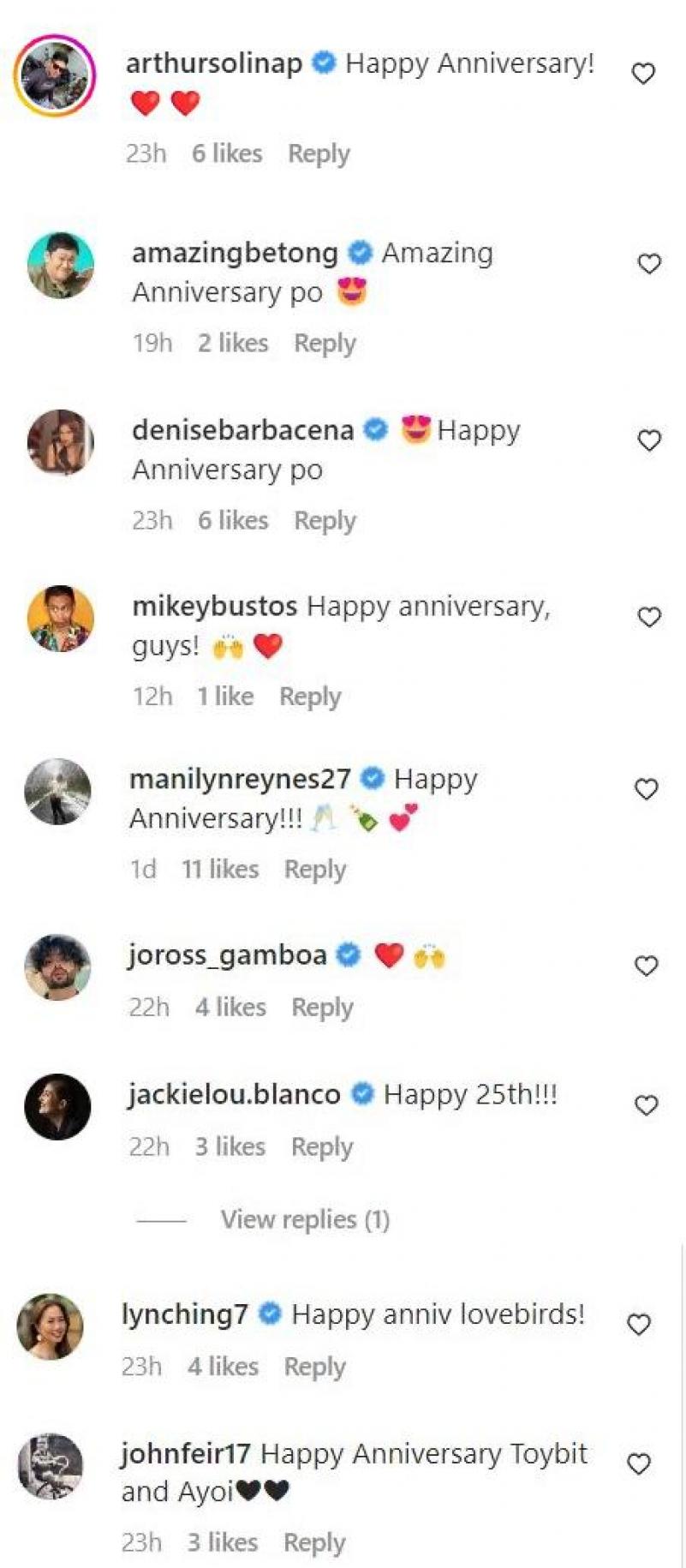Expand replies under jackielou.blanco's comment

[x=305, y=1219]
